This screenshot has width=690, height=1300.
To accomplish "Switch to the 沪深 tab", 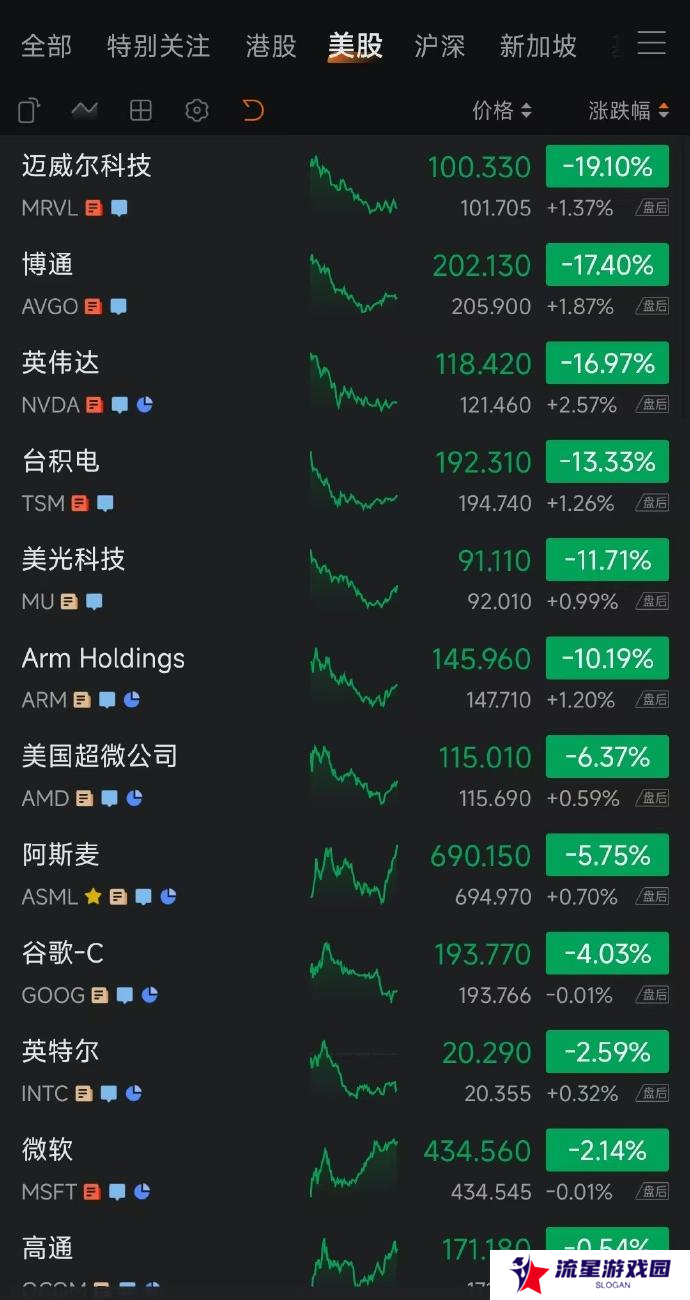I will click(440, 46).
